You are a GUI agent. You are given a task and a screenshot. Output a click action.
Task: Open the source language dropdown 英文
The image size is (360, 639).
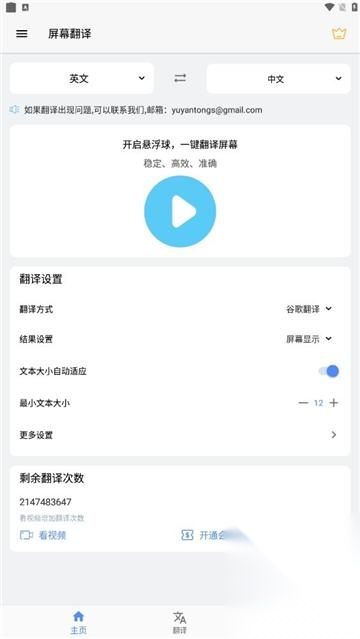click(82, 78)
